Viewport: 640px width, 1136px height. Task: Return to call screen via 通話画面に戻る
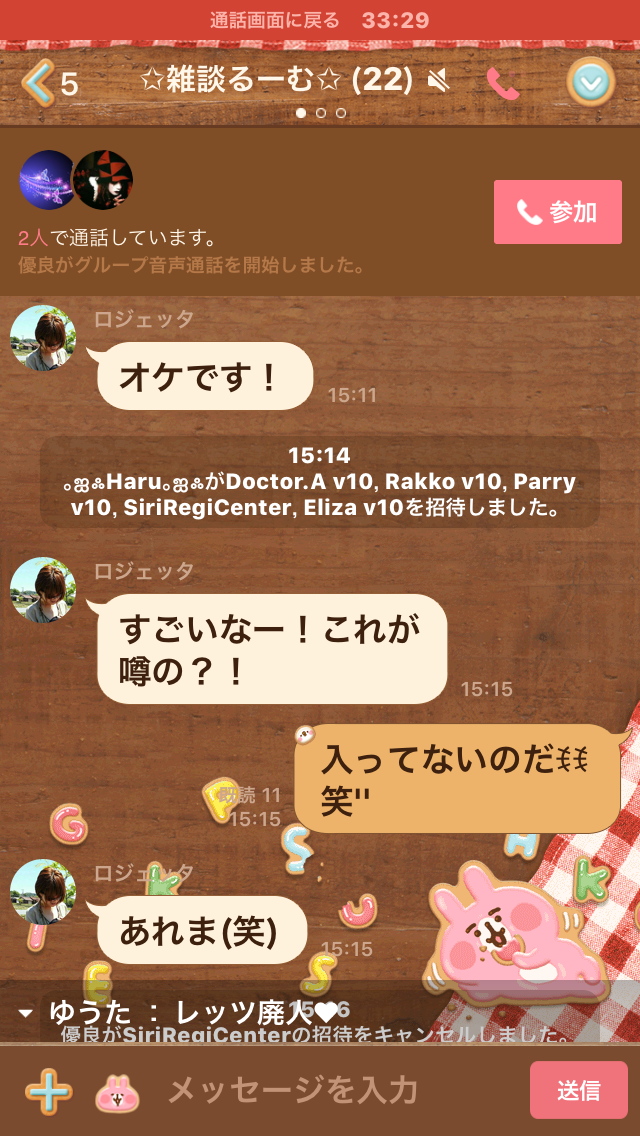(x=319, y=20)
